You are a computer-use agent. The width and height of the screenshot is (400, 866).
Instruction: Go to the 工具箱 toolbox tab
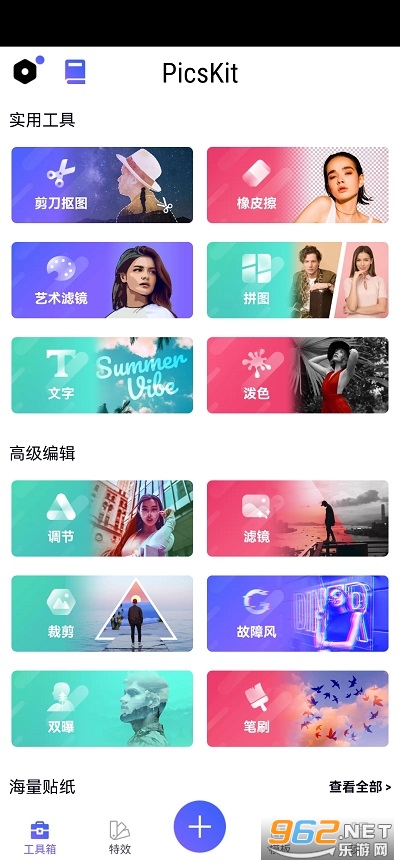pyautogui.click(x=40, y=837)
